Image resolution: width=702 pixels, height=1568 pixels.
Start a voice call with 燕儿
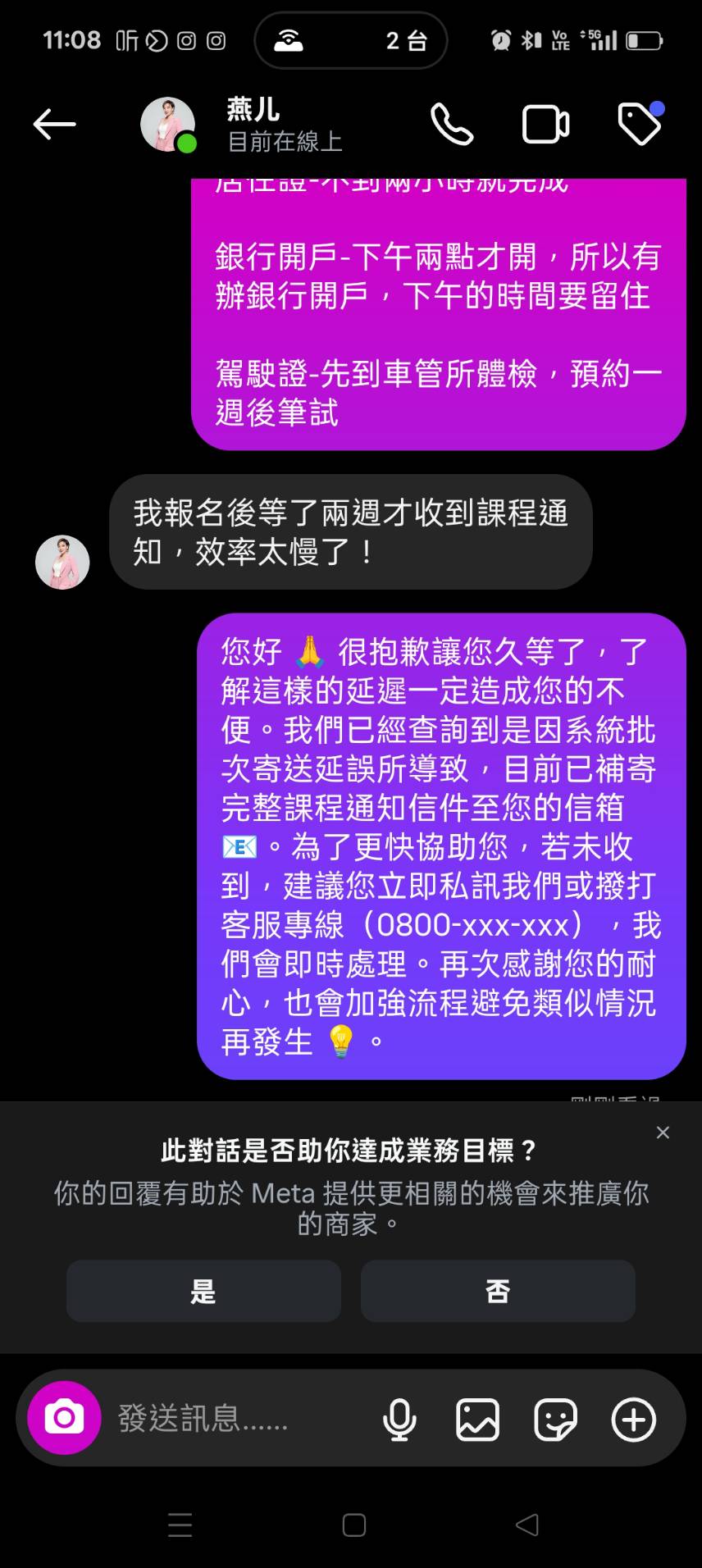tap(452, 125)
